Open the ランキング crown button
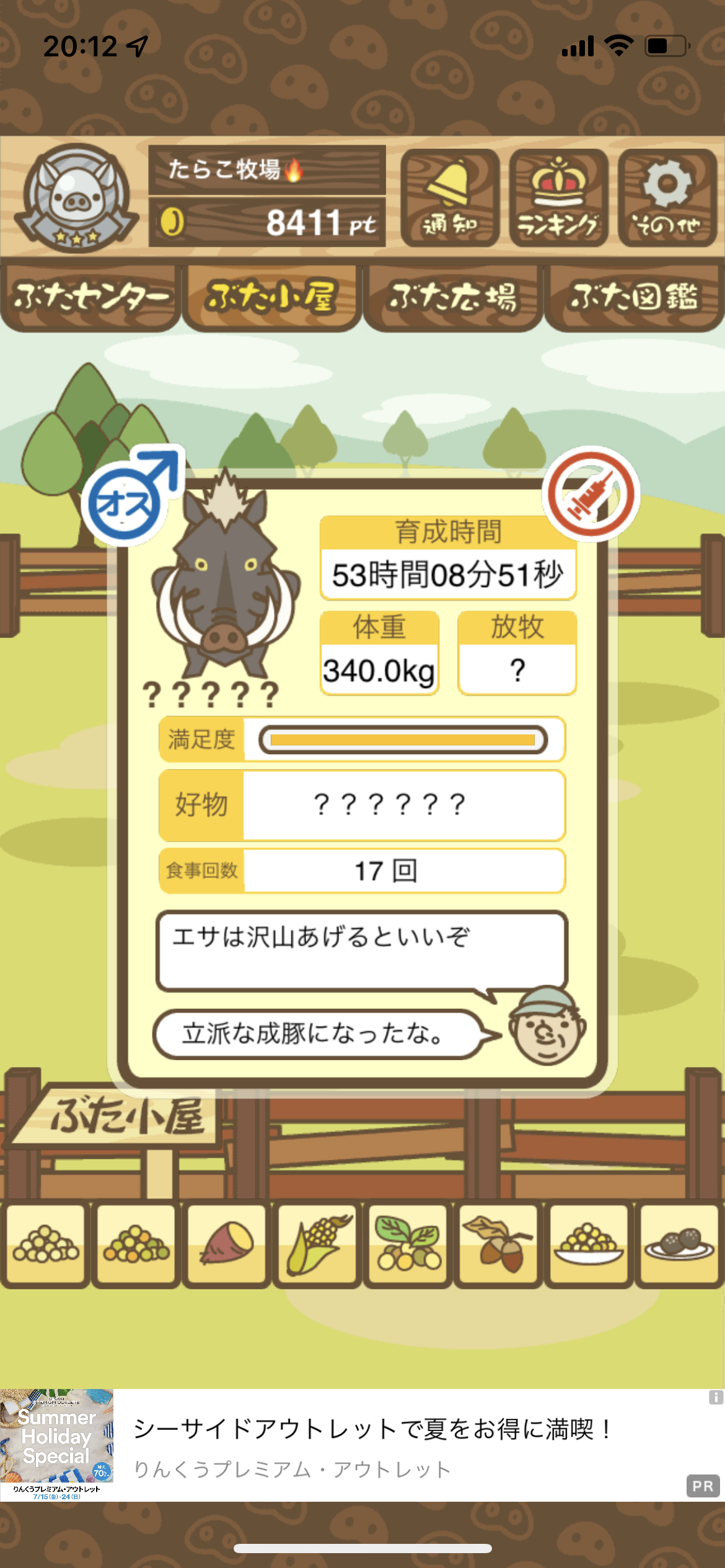 tap(558, 198)
